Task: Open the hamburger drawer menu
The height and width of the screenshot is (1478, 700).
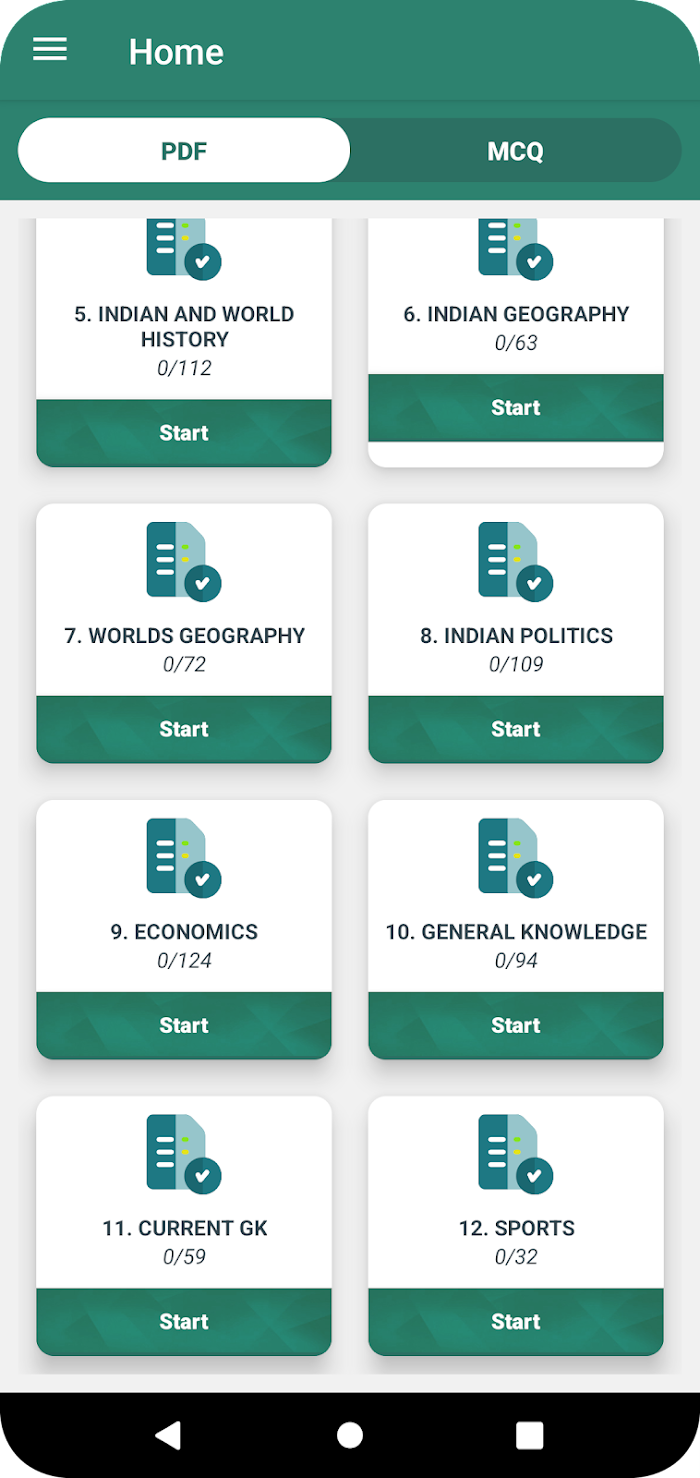Action: 50,50
